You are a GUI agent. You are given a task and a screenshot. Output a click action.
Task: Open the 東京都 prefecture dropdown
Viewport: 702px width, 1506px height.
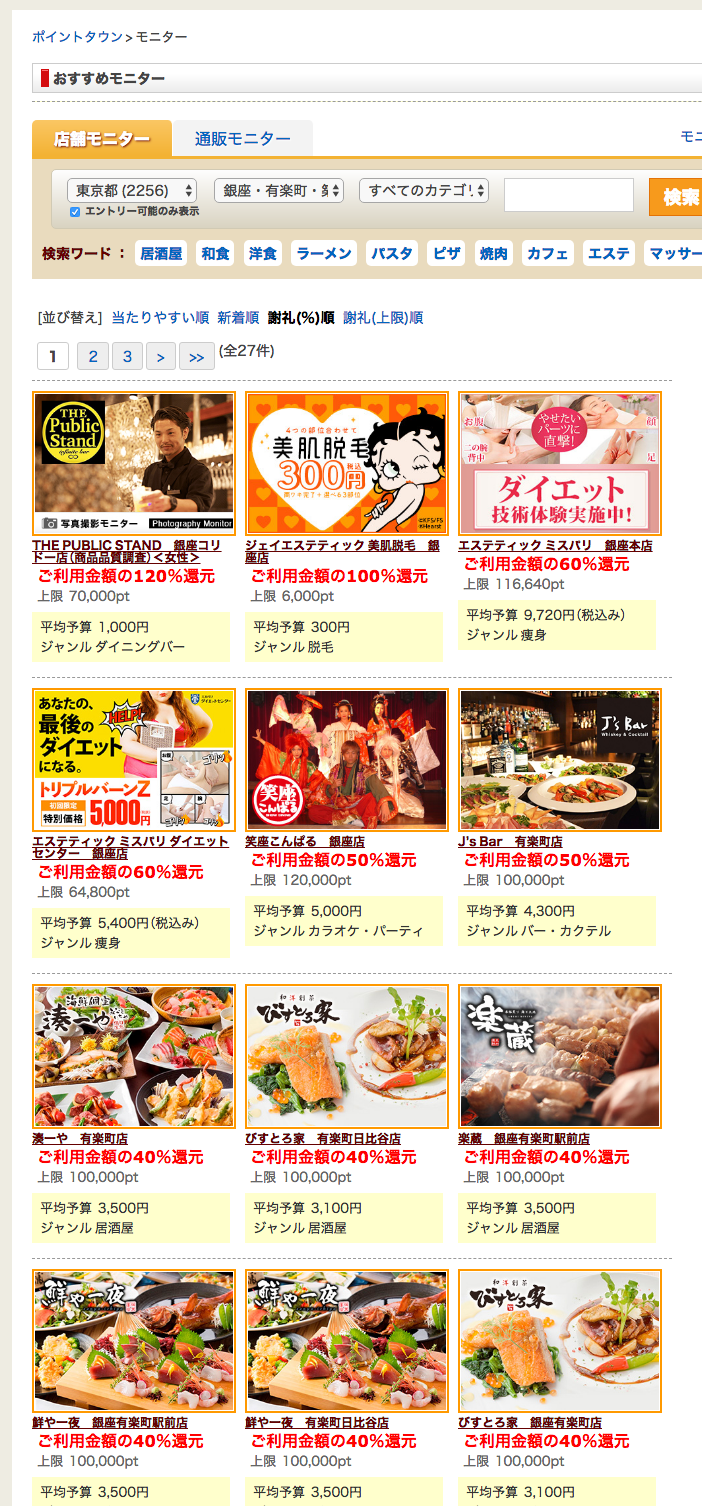(x=132, y=190)
